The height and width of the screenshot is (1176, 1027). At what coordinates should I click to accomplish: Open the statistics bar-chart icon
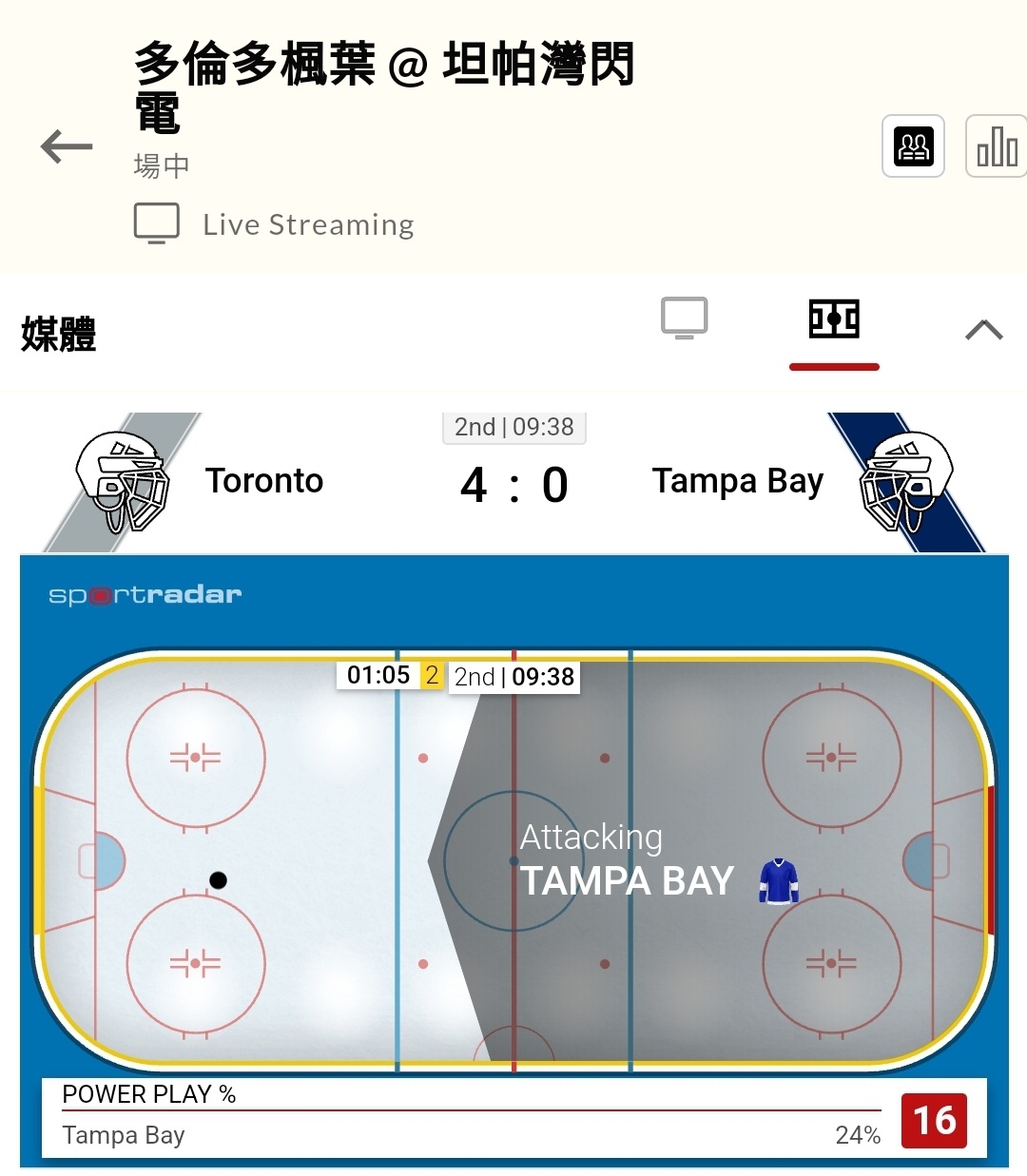click(996, 146)
